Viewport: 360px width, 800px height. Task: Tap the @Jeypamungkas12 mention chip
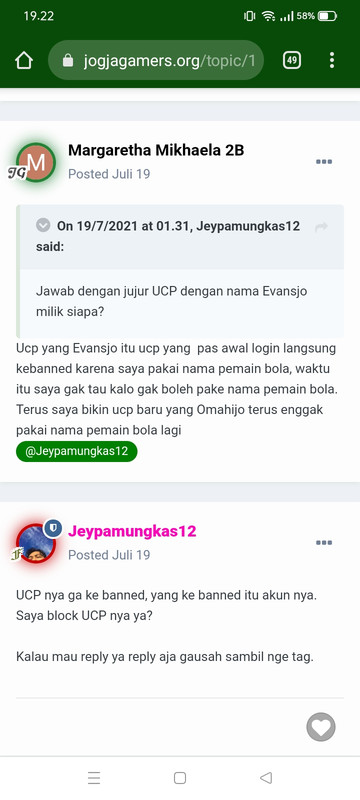[76, 452]
